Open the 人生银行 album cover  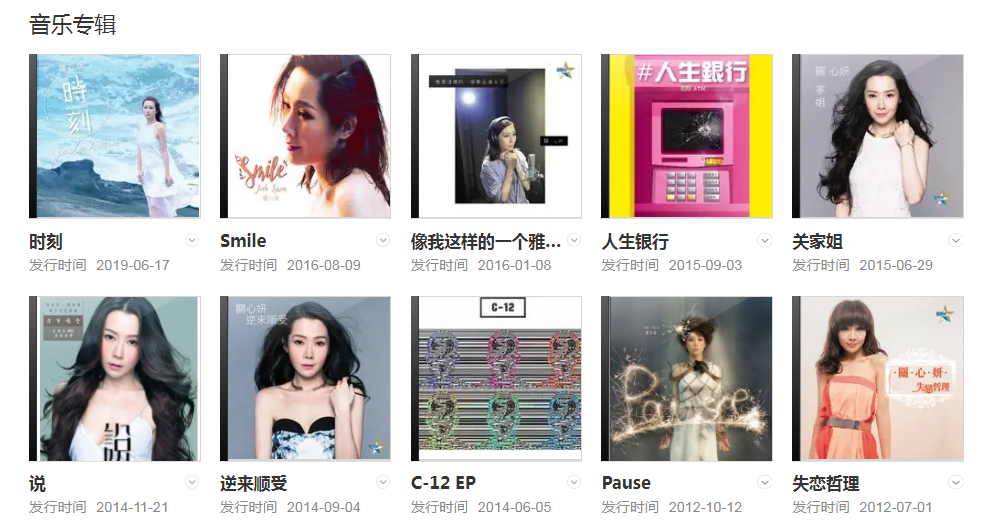coord(687,136)
